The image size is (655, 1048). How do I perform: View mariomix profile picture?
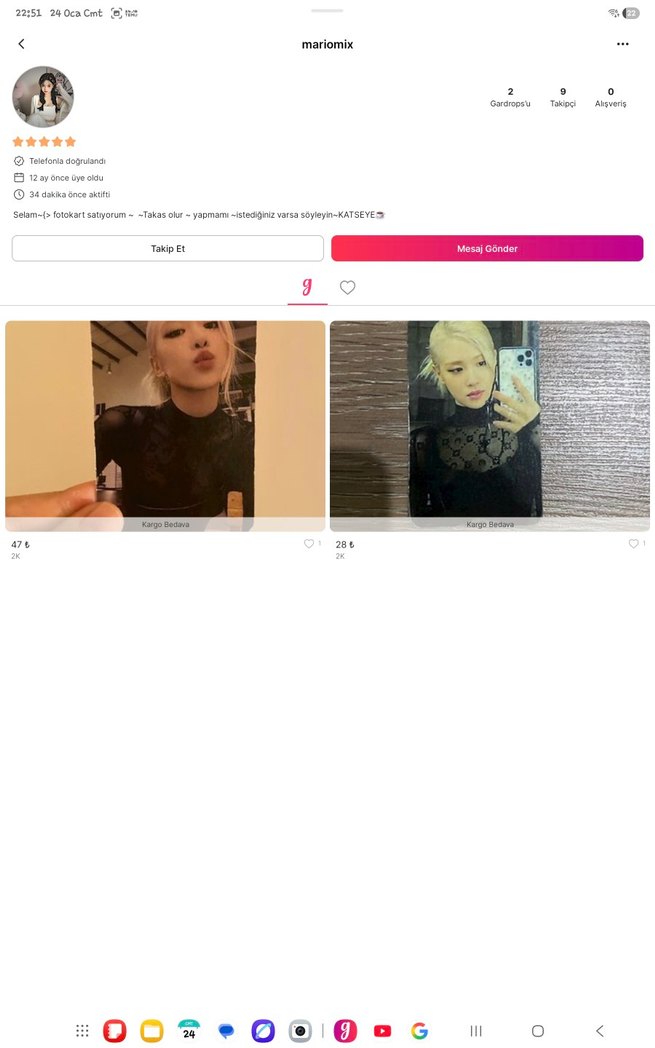tap(43, 97)
